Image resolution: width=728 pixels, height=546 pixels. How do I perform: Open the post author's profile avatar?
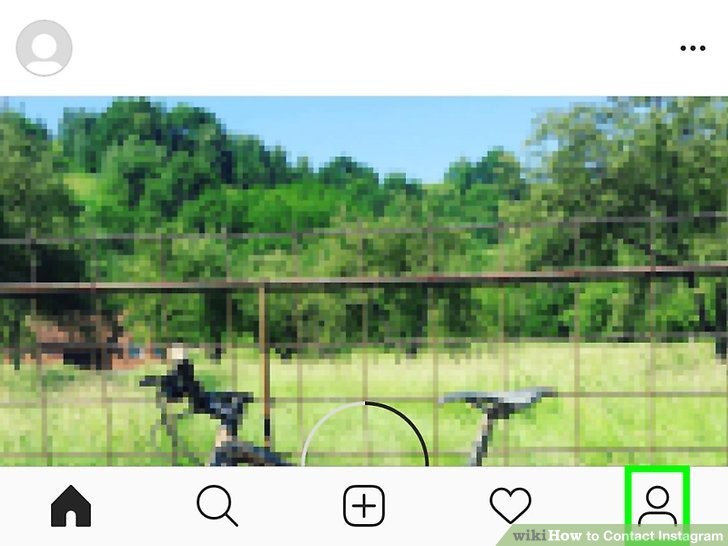[44, 48]
